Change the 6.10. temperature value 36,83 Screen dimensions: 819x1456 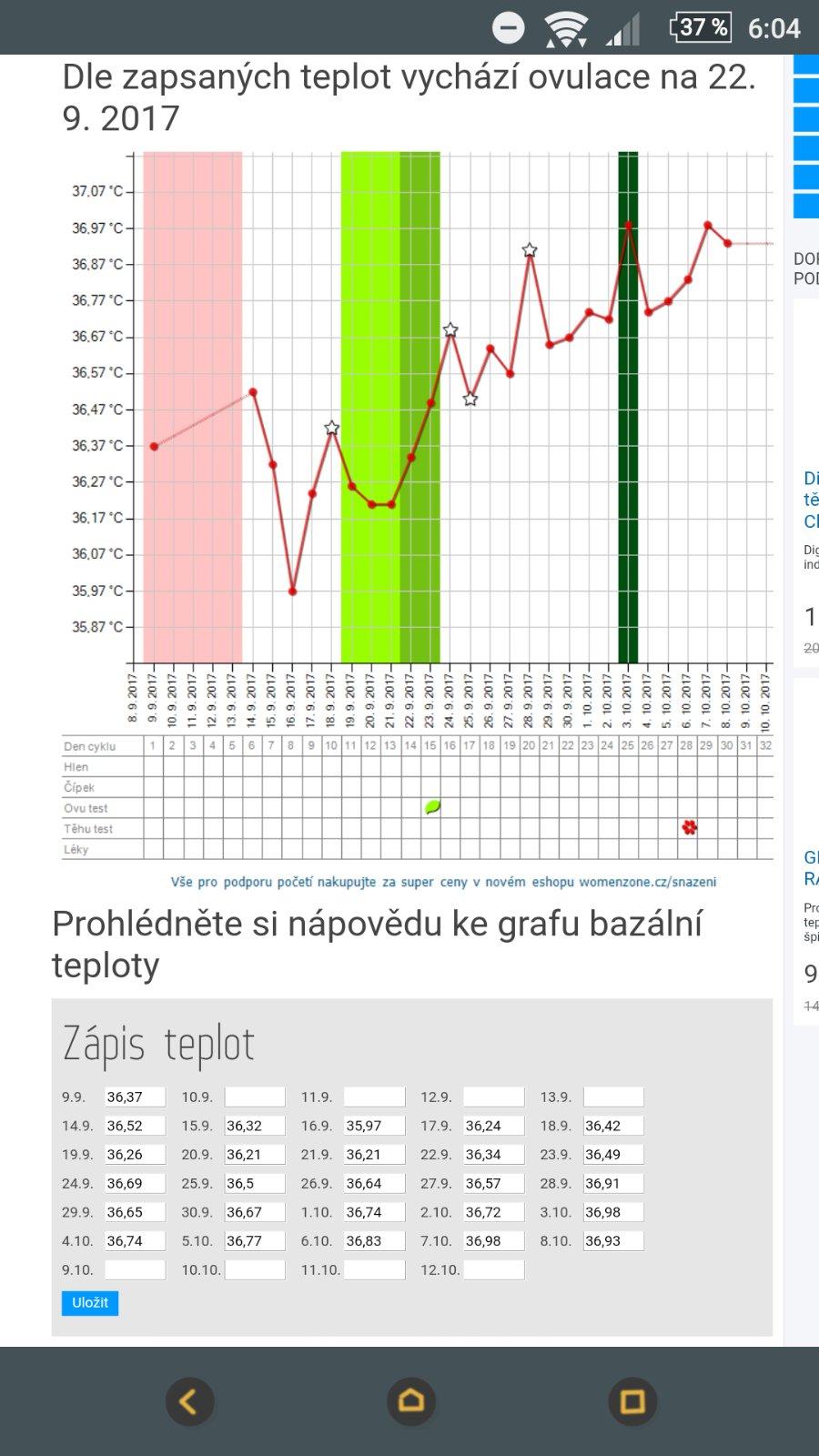[x=374, y=1241]
